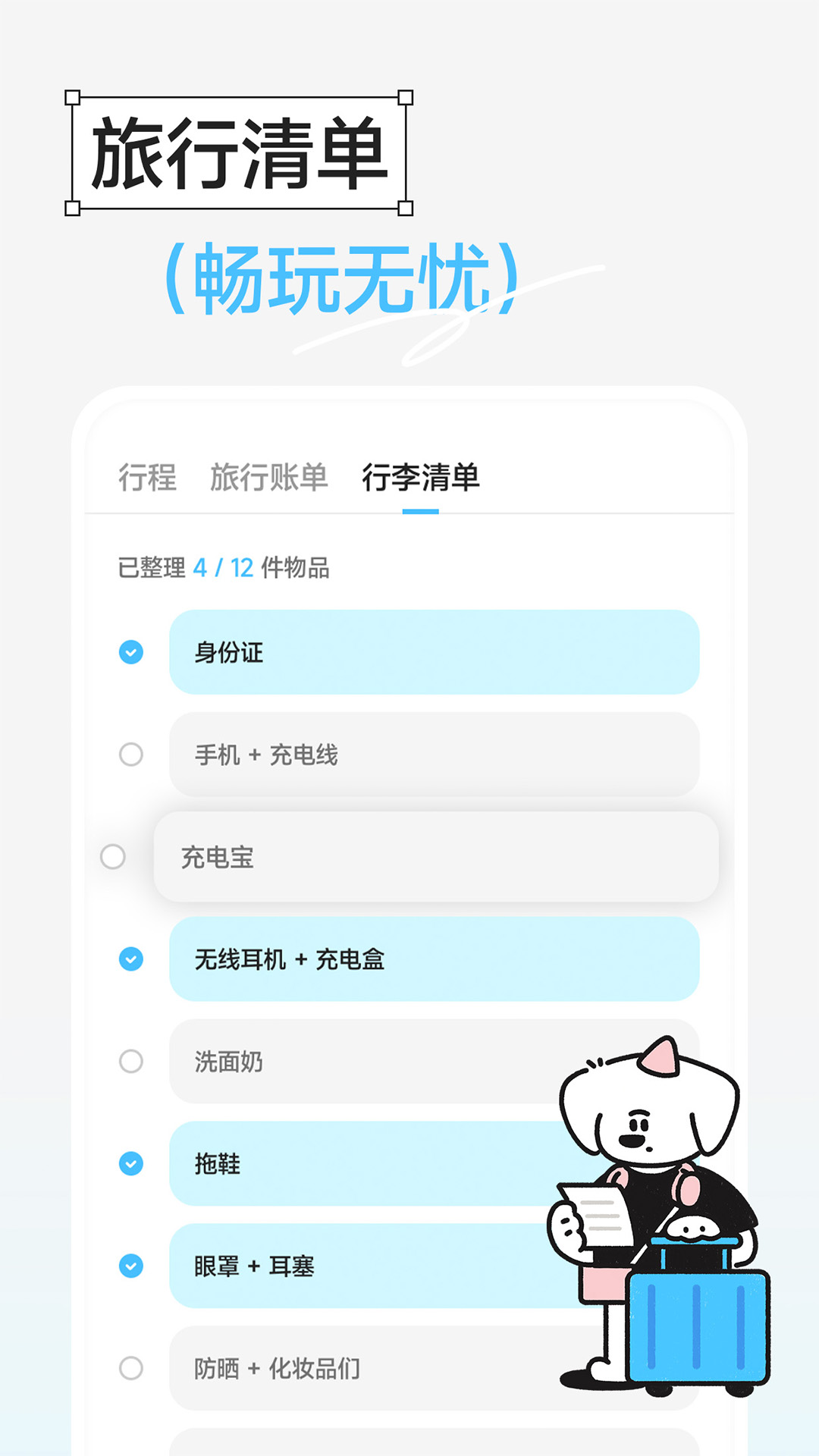Image resolution: width=819 pixels, height=1456 pixels.
Task: Check the 洗面奶 checkbox
Action: (x=132, y=1062)
